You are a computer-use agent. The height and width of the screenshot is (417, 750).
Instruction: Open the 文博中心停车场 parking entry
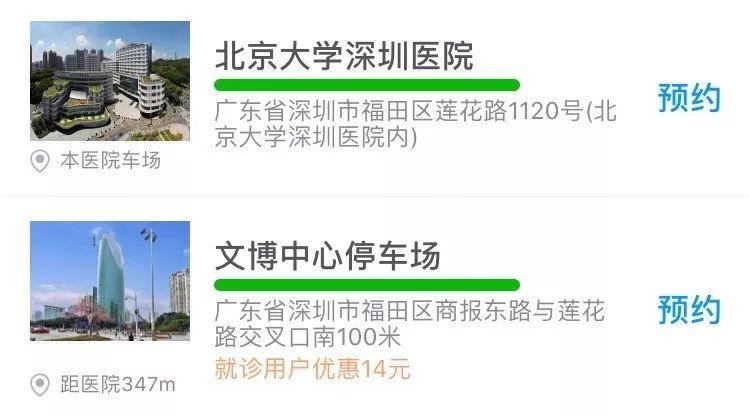(x=328, y=257)
